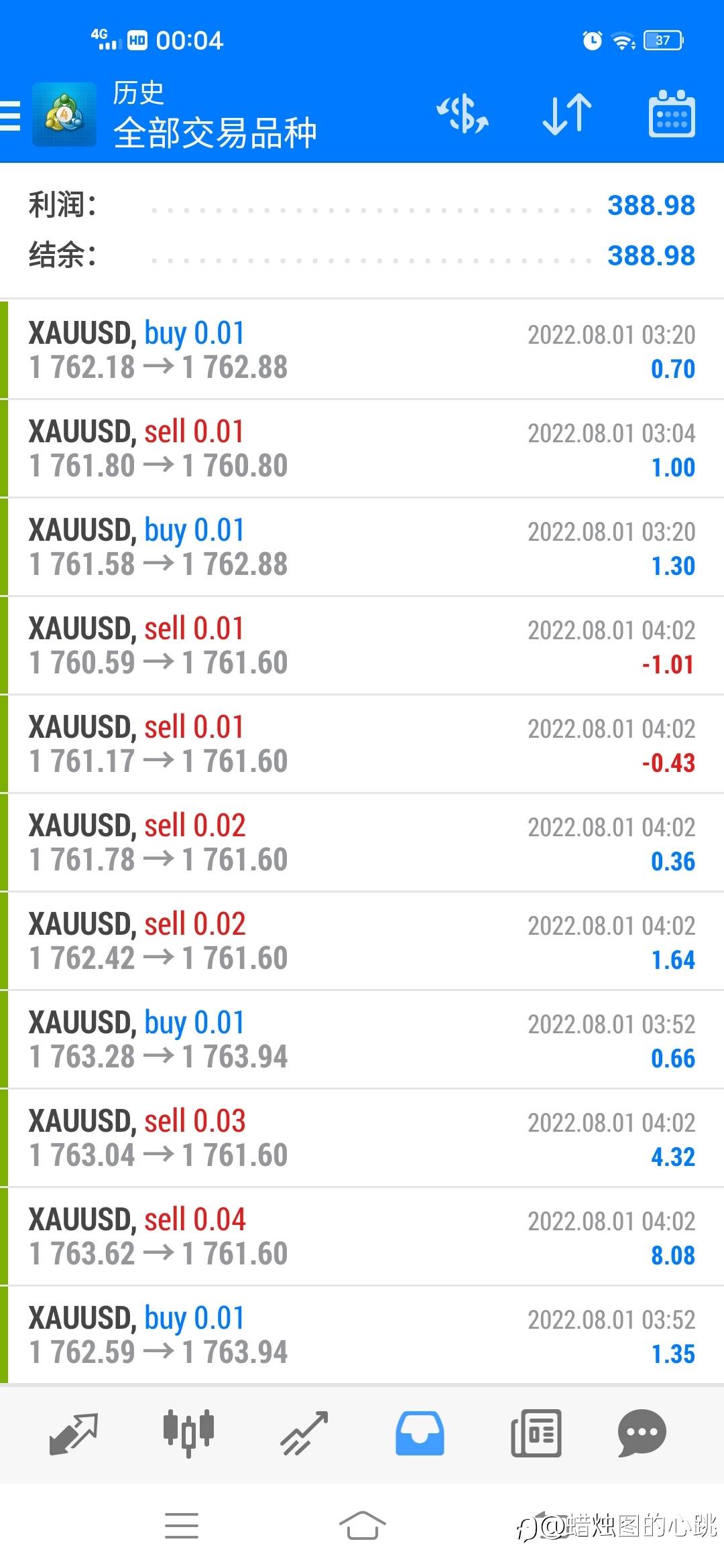Open the sell trade with profit 1.00
The width and height of the screenshot is (724, 1568).
point(362,448)
